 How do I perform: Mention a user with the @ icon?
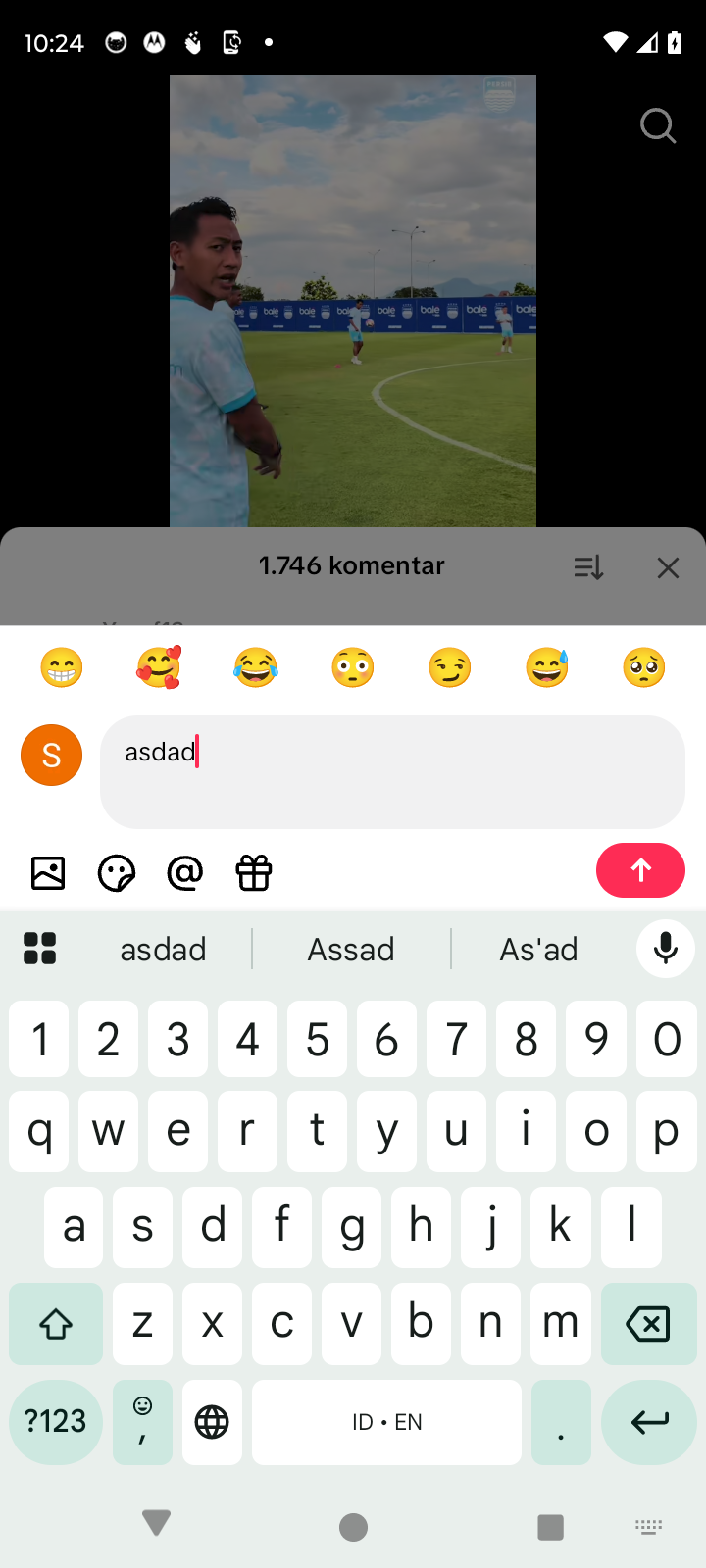[185, 872]
